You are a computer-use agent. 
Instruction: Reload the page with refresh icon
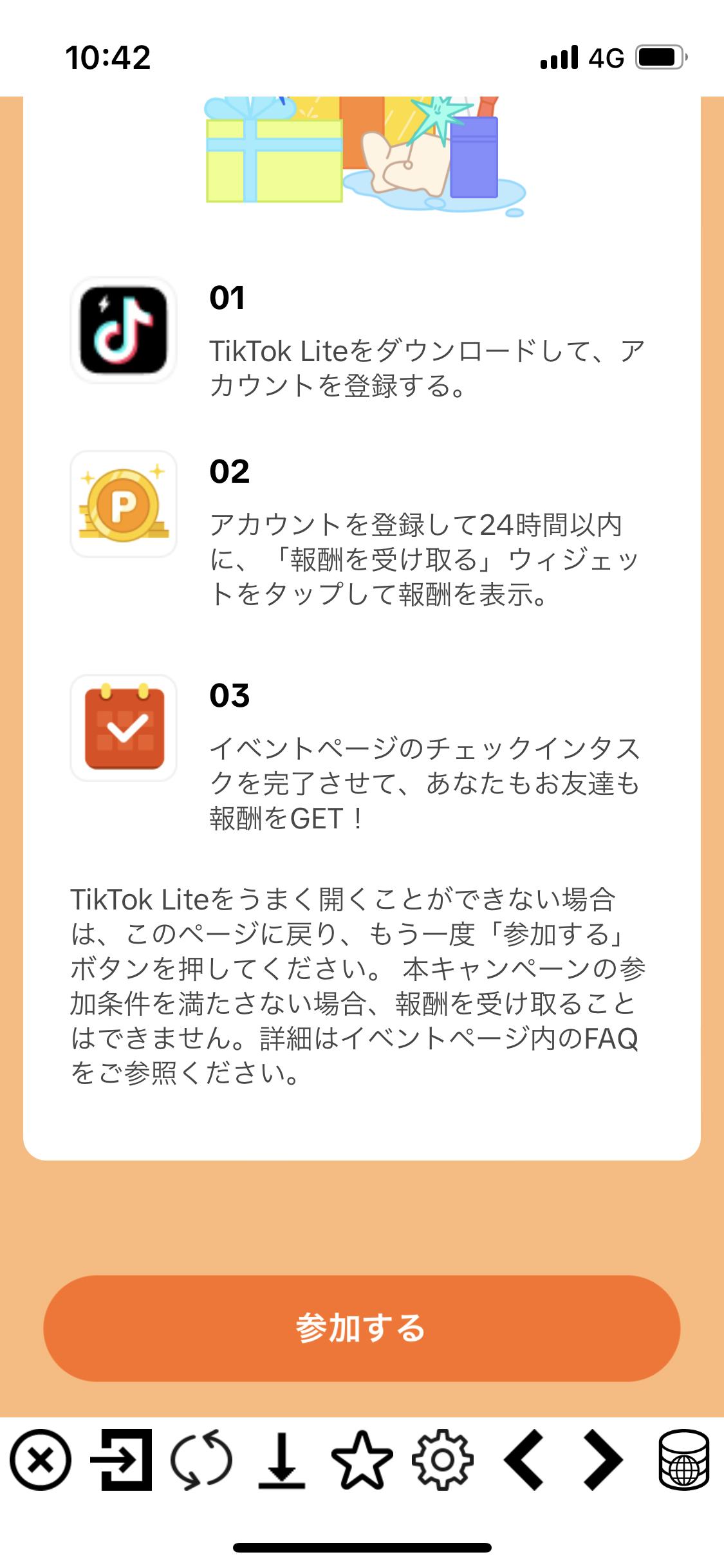tap(201, 1459)
